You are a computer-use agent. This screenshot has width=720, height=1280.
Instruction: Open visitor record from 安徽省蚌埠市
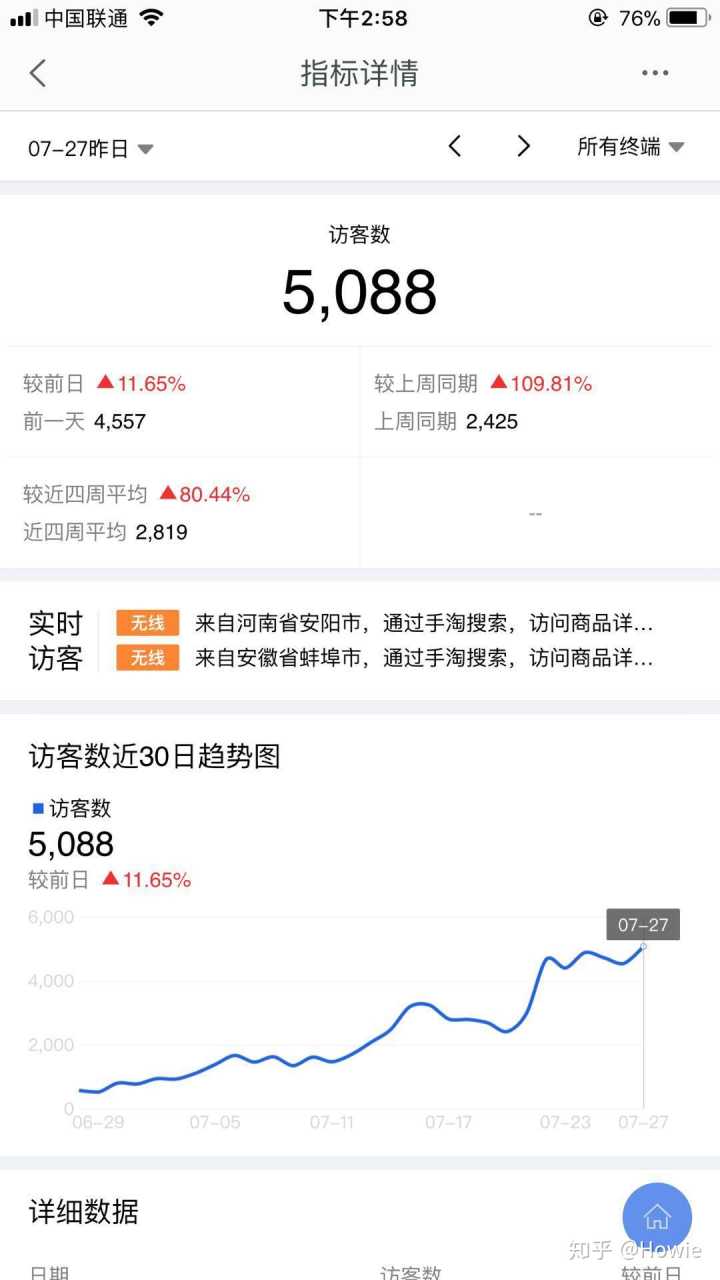click(423, 658)
